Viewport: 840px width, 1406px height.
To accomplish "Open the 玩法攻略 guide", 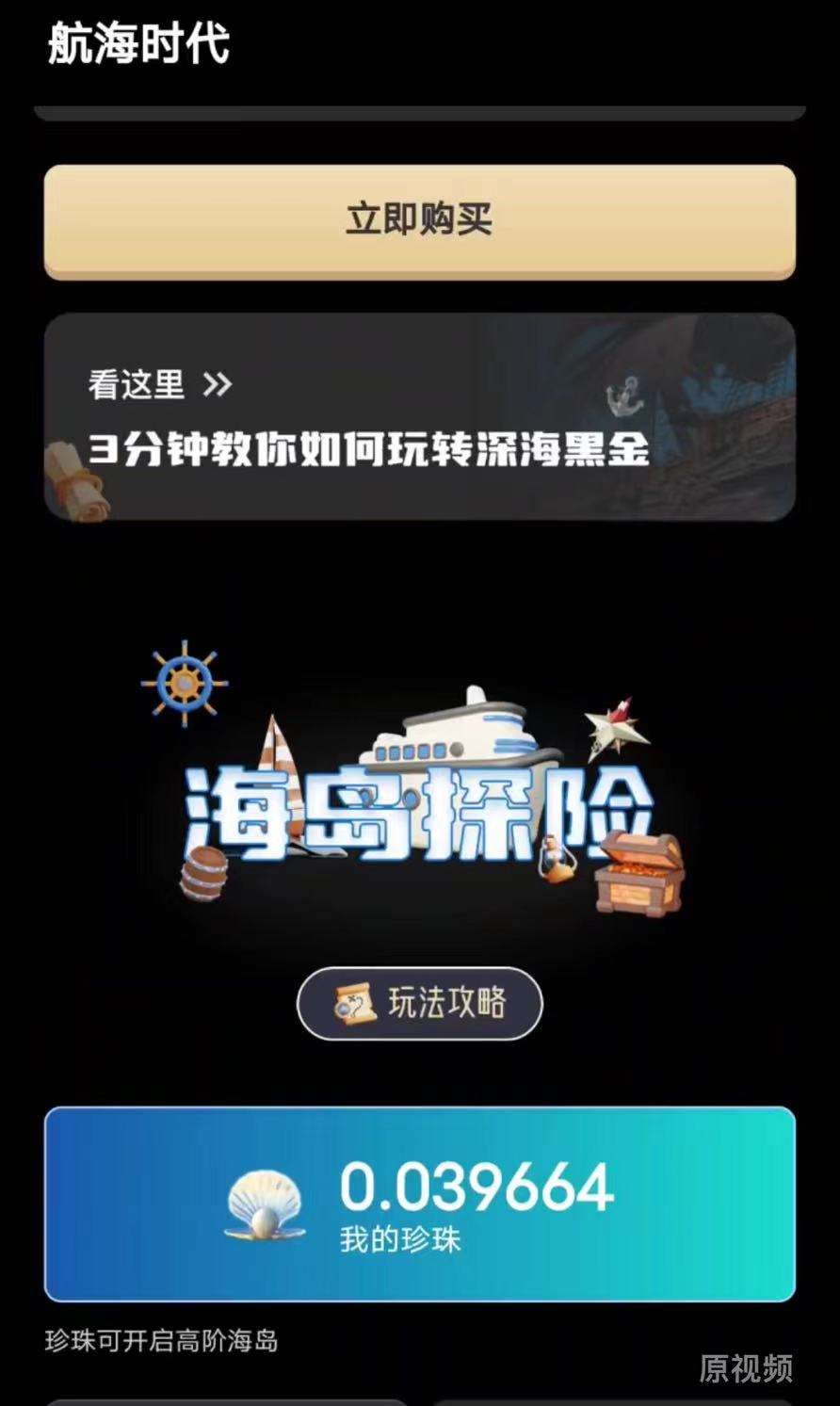I will [x=420, y=1003].
